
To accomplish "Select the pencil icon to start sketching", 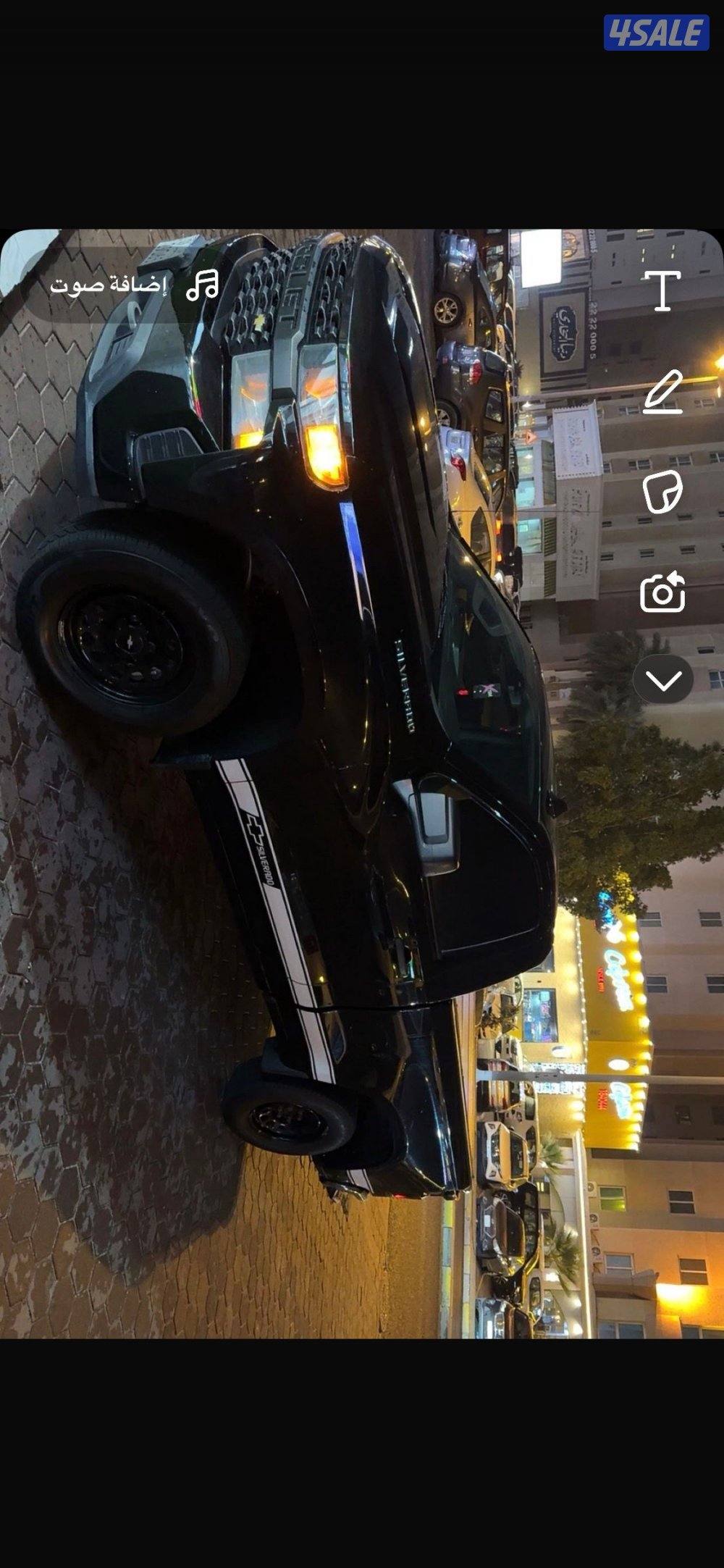I will point(665,392).
